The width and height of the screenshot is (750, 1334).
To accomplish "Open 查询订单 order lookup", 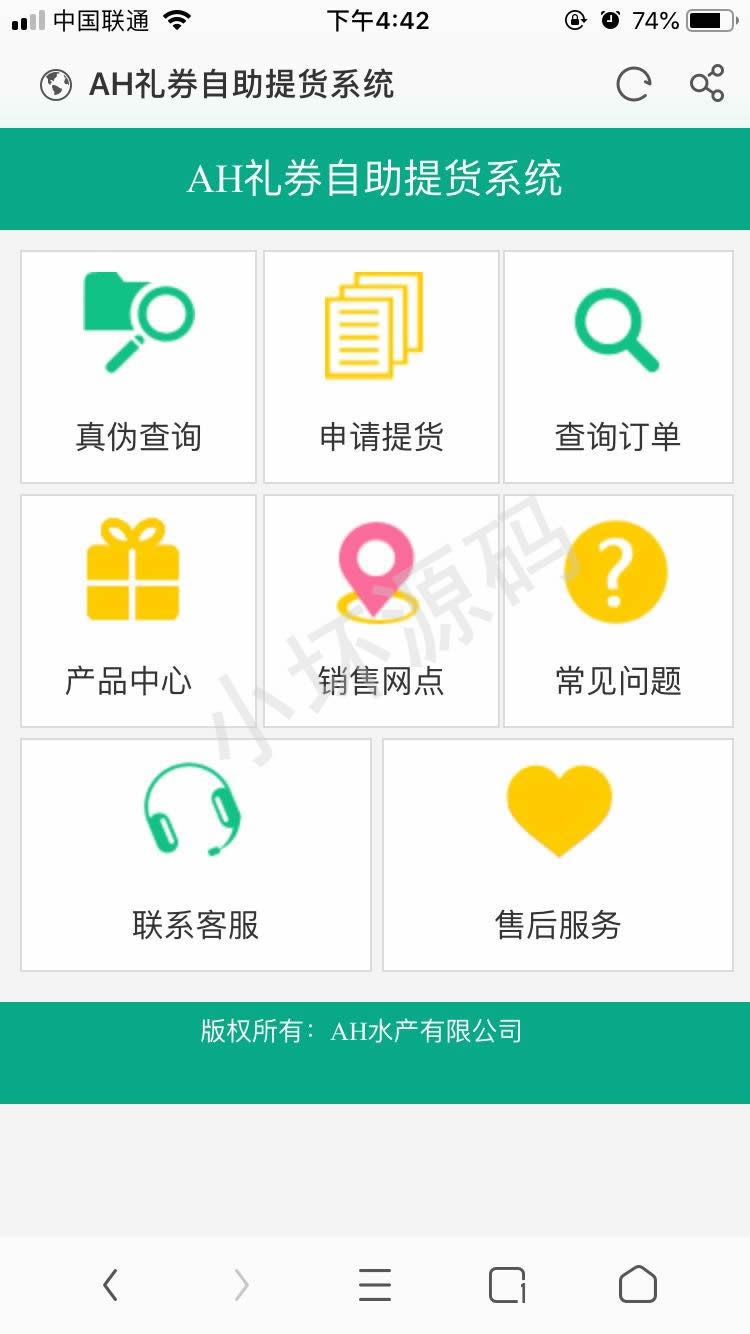I will [618, 367].
